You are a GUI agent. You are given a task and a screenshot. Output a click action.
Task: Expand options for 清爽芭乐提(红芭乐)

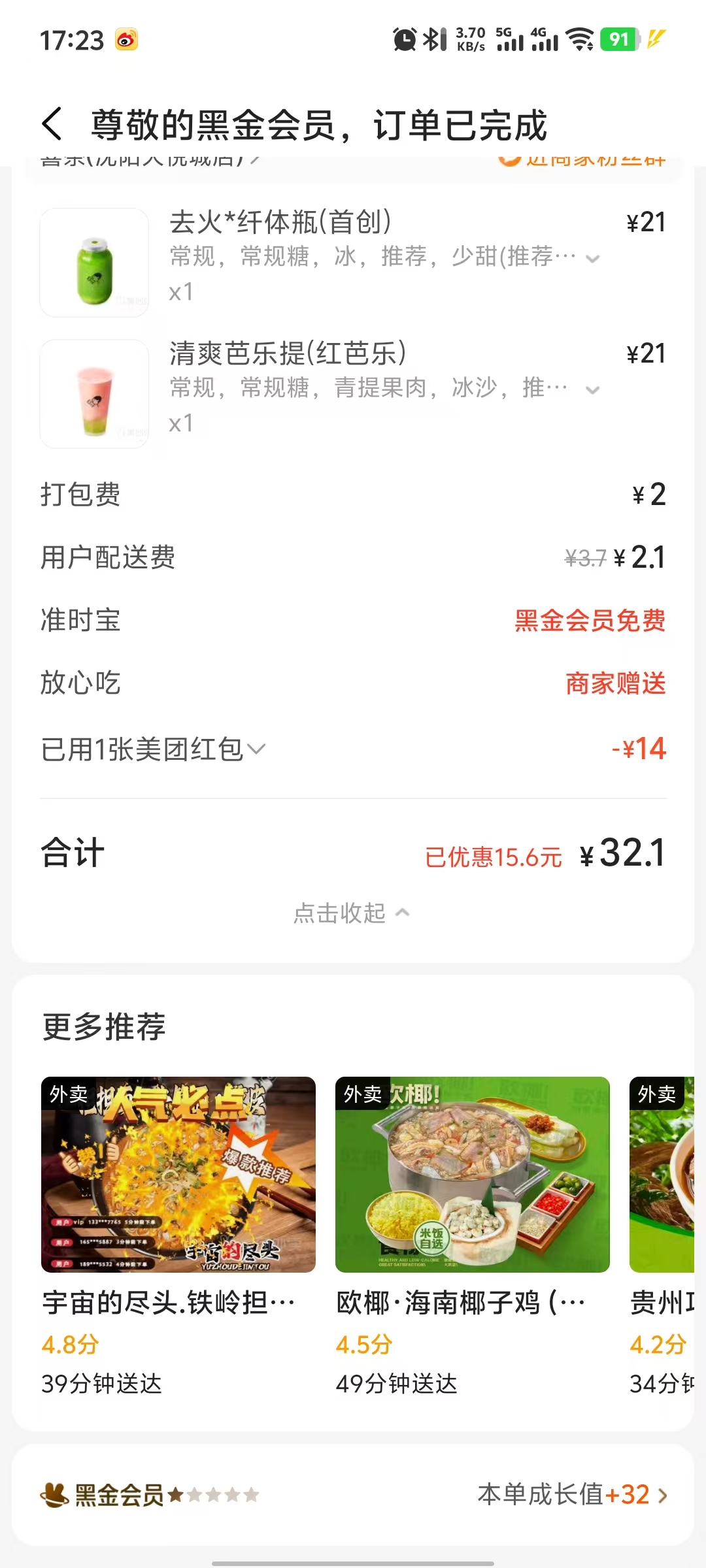click(593, 390)
